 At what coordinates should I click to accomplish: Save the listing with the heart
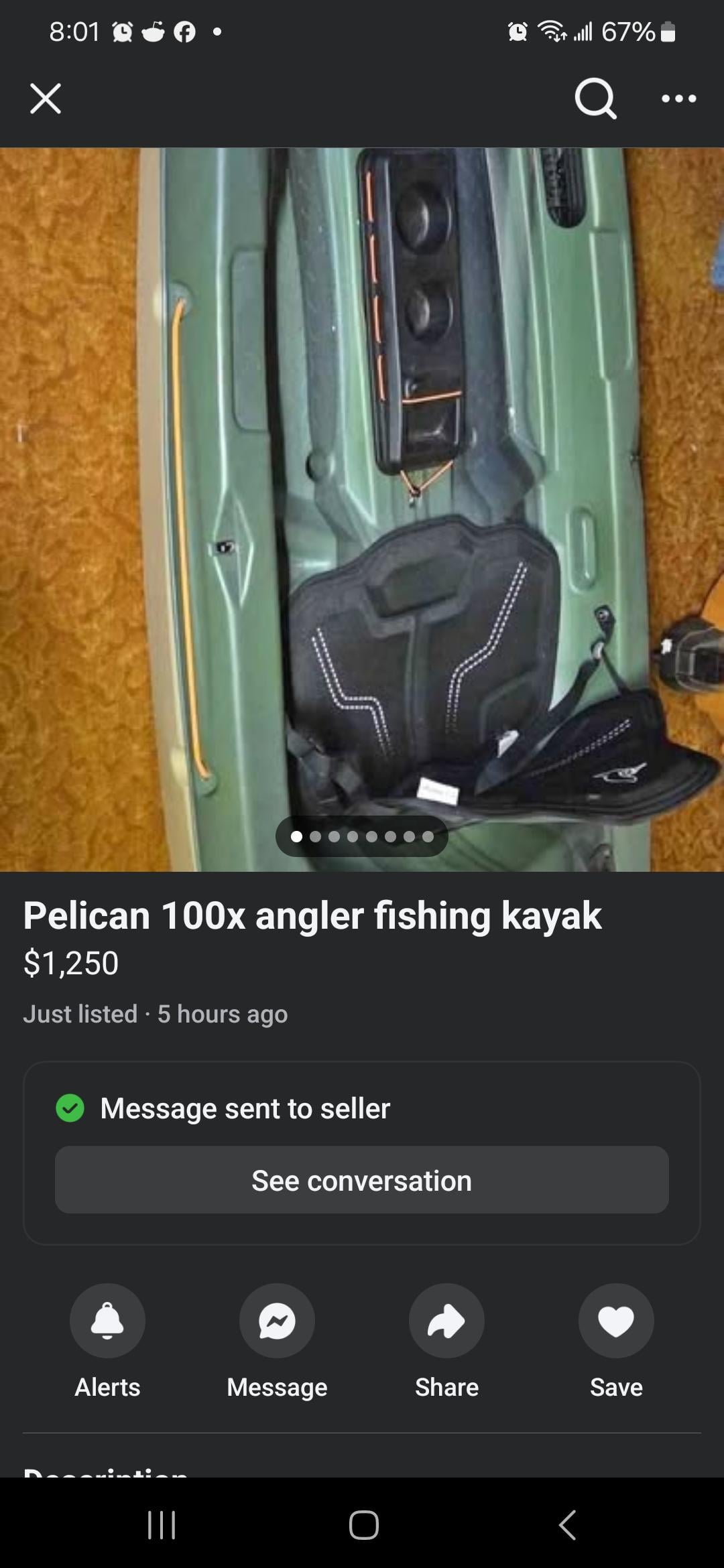coord(616,1321)
